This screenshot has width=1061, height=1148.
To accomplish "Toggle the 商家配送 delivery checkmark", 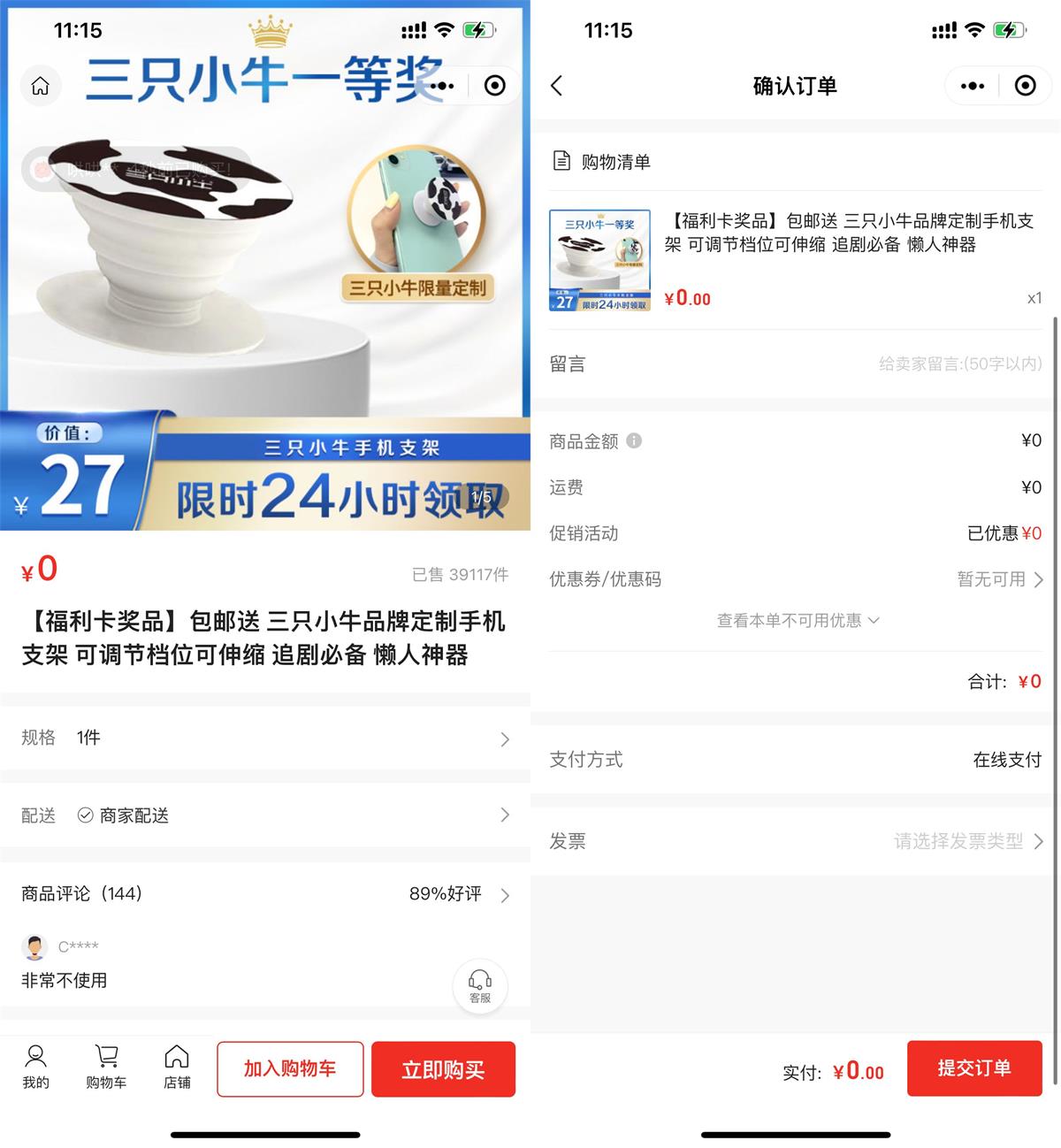I will [85, 815].
